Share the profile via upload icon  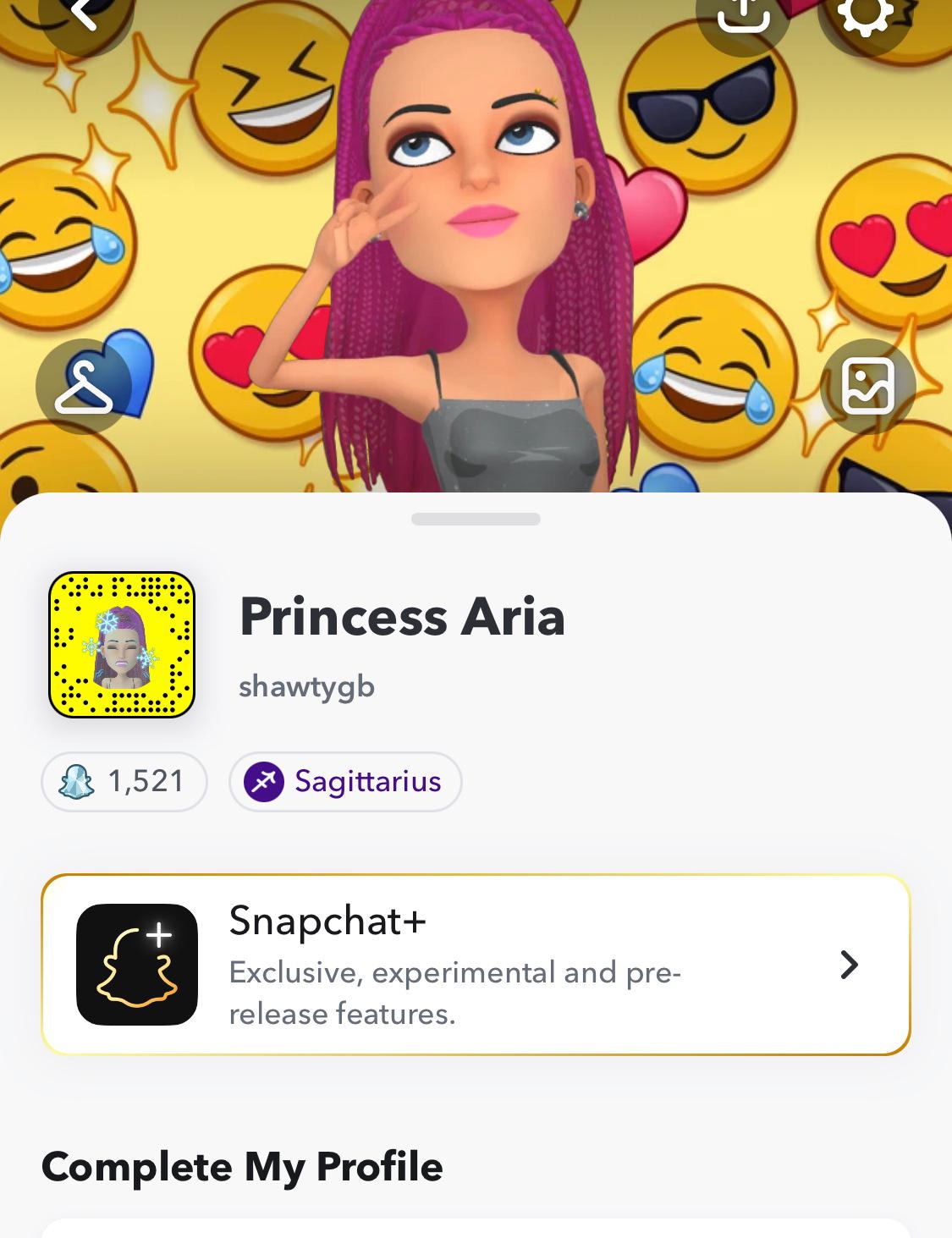[743, 15]
